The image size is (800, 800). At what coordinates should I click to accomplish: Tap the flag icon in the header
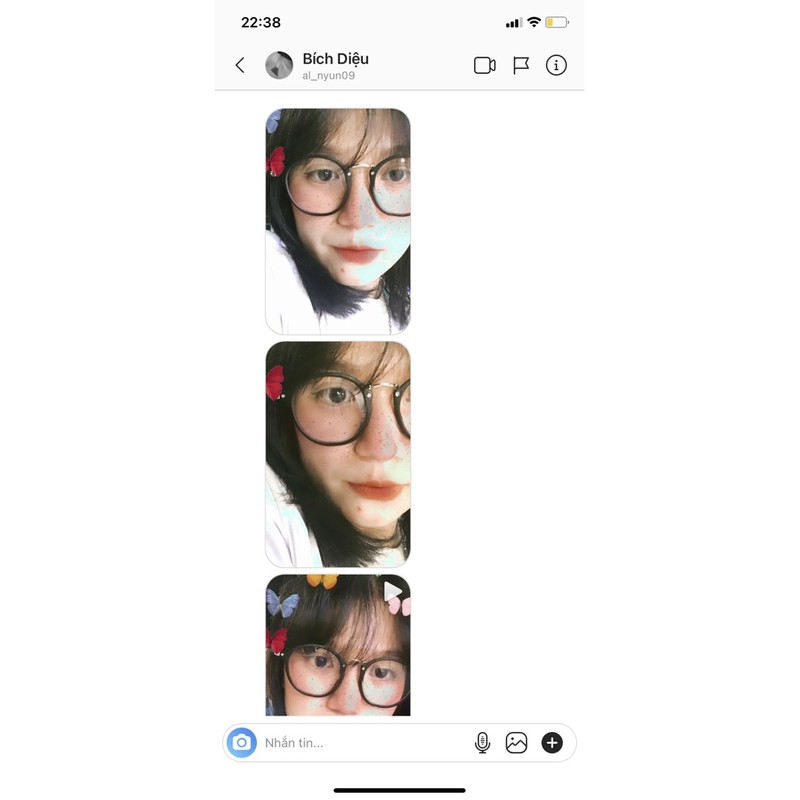coord(521,65)
